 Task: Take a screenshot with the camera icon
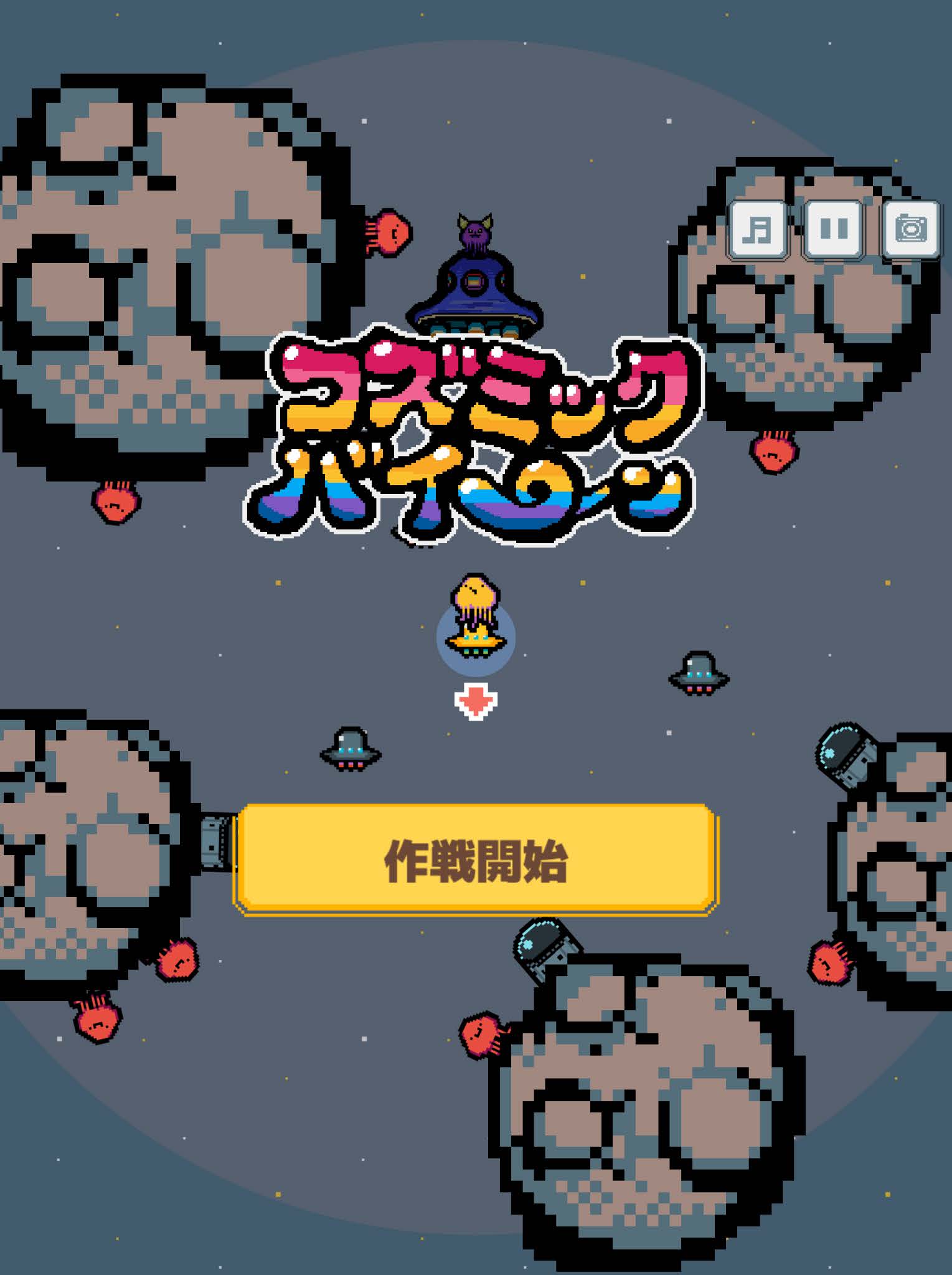[911, 229]
